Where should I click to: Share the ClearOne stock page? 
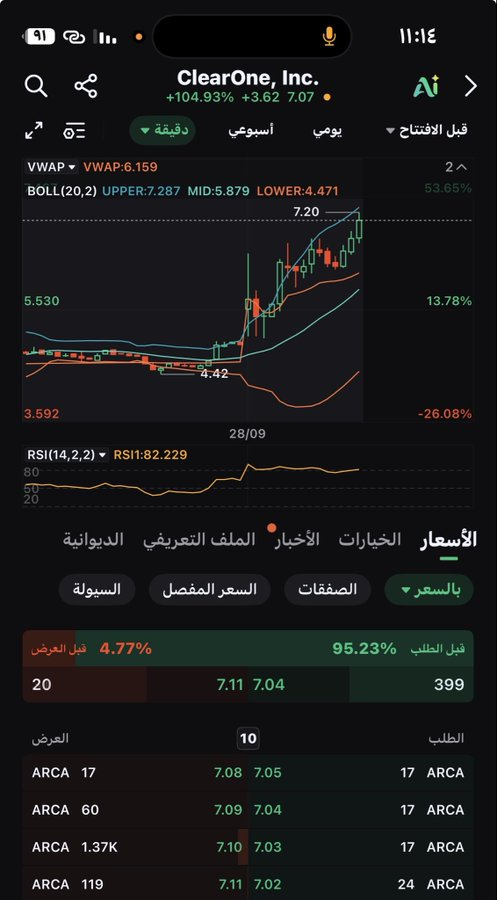tap(86, 86)
